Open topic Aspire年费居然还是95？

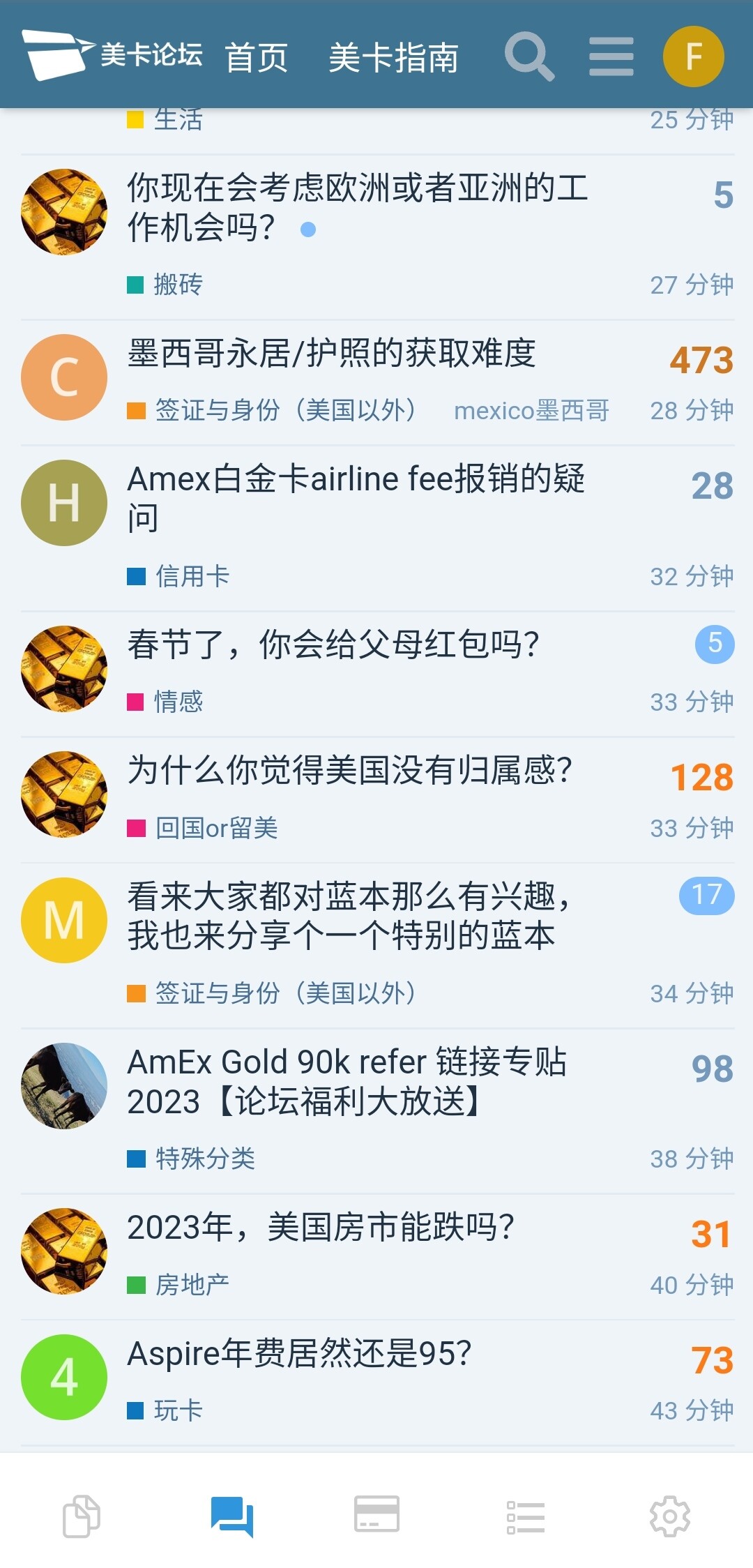[x=299, y=1353]
